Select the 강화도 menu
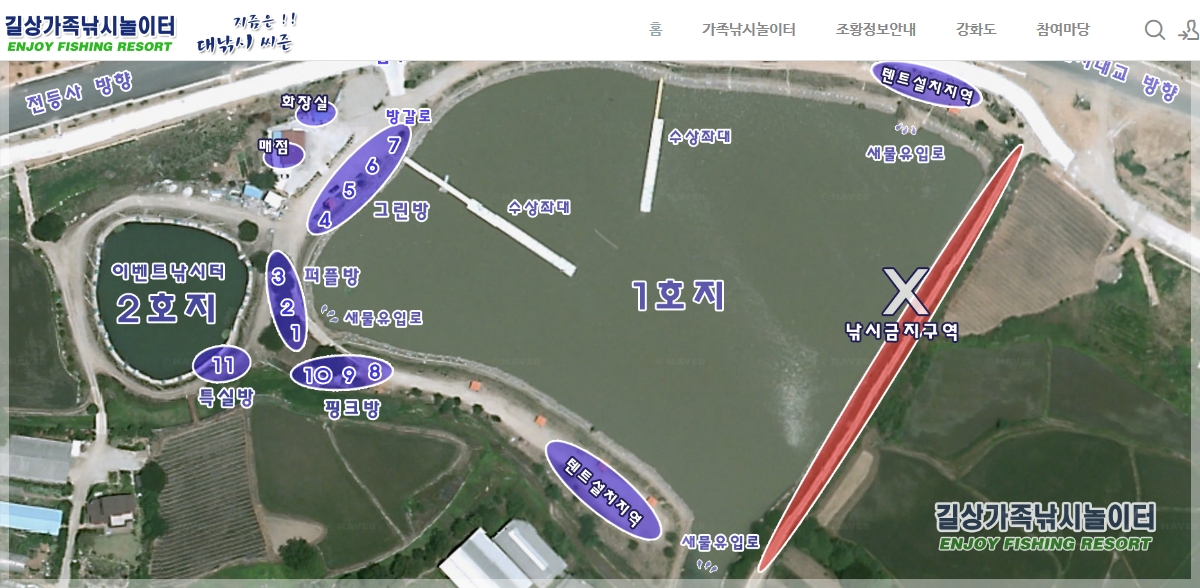 975,30
